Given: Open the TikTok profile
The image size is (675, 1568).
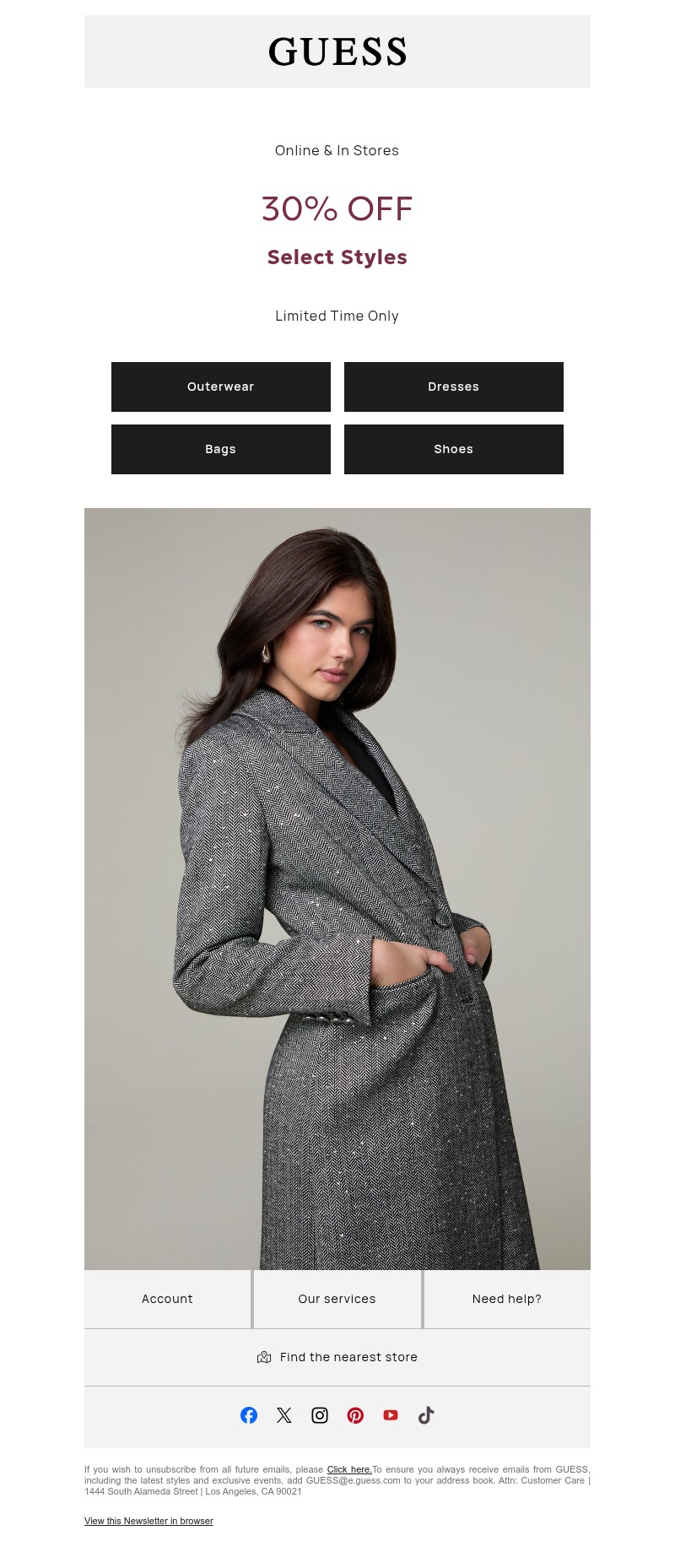Looking at the screenshot, I should (x=426, y=1415).
